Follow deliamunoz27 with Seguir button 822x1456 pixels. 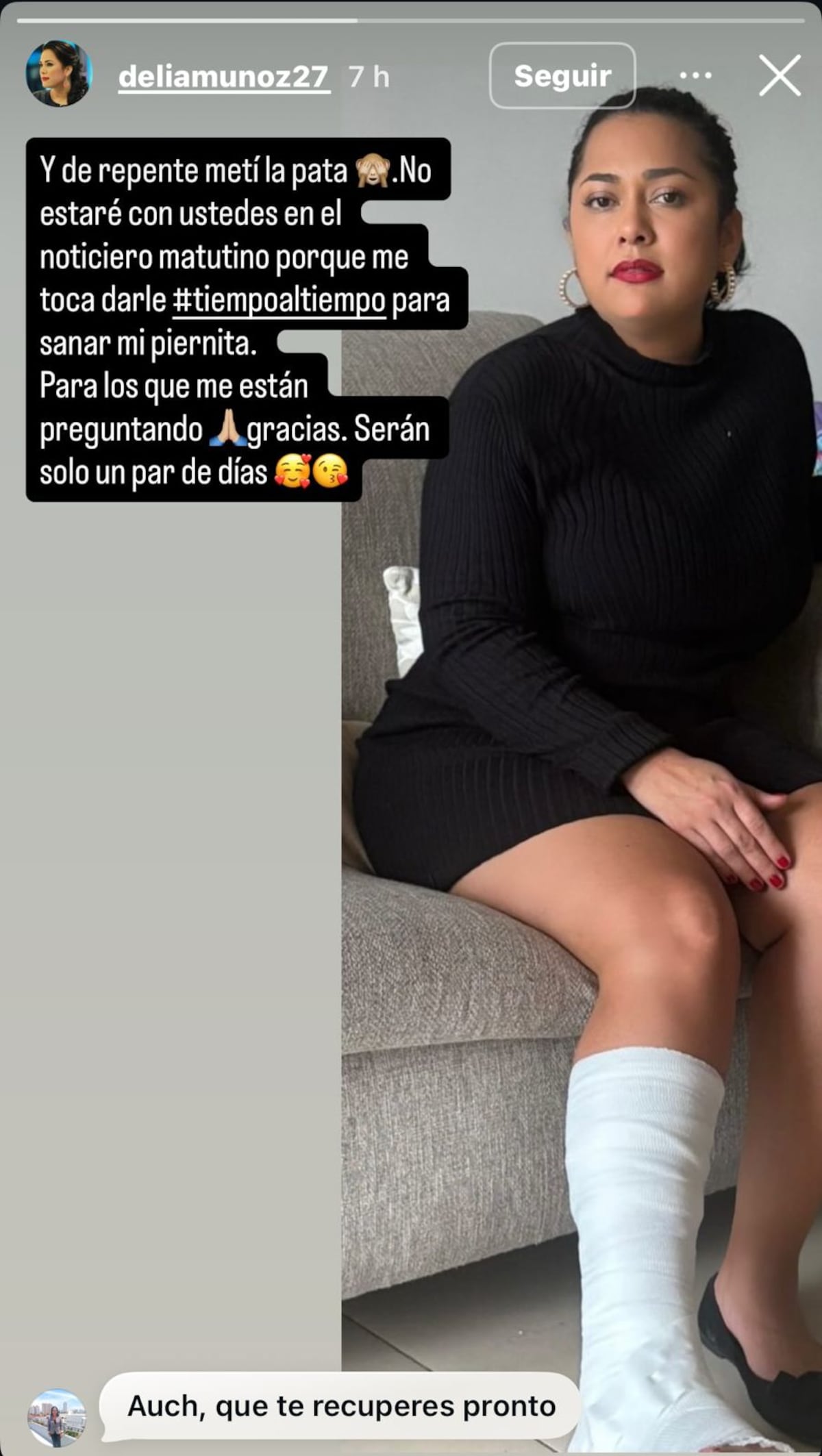[x=562, y=75]
